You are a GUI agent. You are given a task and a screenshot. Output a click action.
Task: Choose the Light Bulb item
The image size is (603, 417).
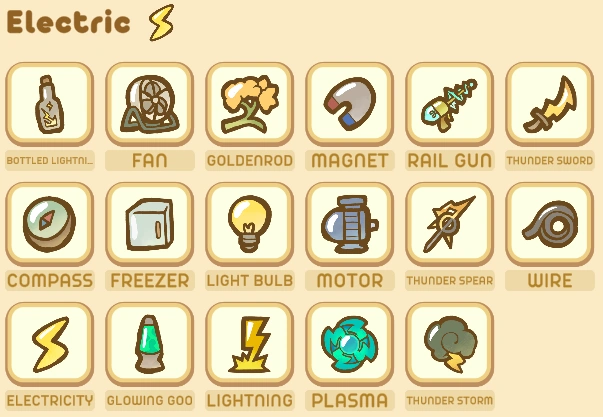point(250,225)
